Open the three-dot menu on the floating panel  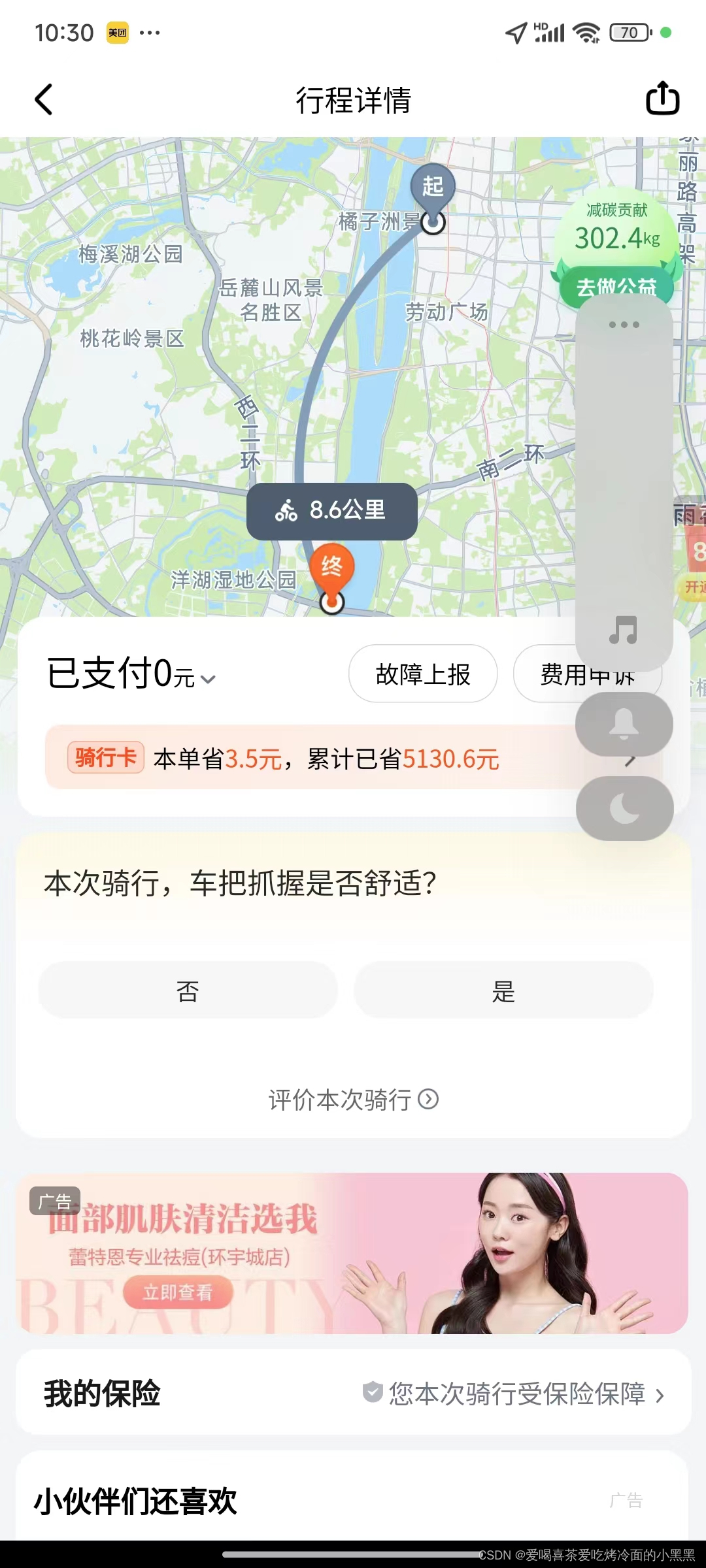pyautogui.click(x=624, y=325)
